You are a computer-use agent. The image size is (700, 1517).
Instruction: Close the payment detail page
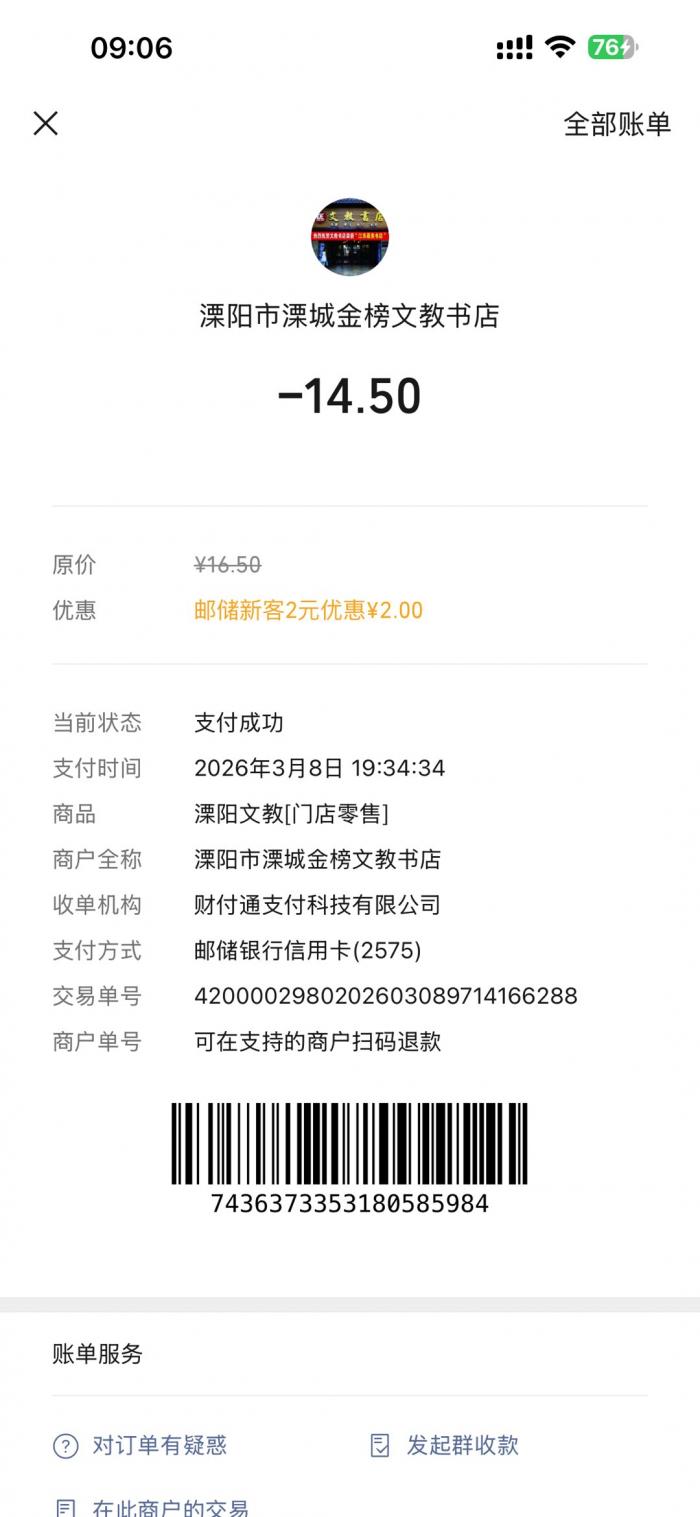[46, 123]
